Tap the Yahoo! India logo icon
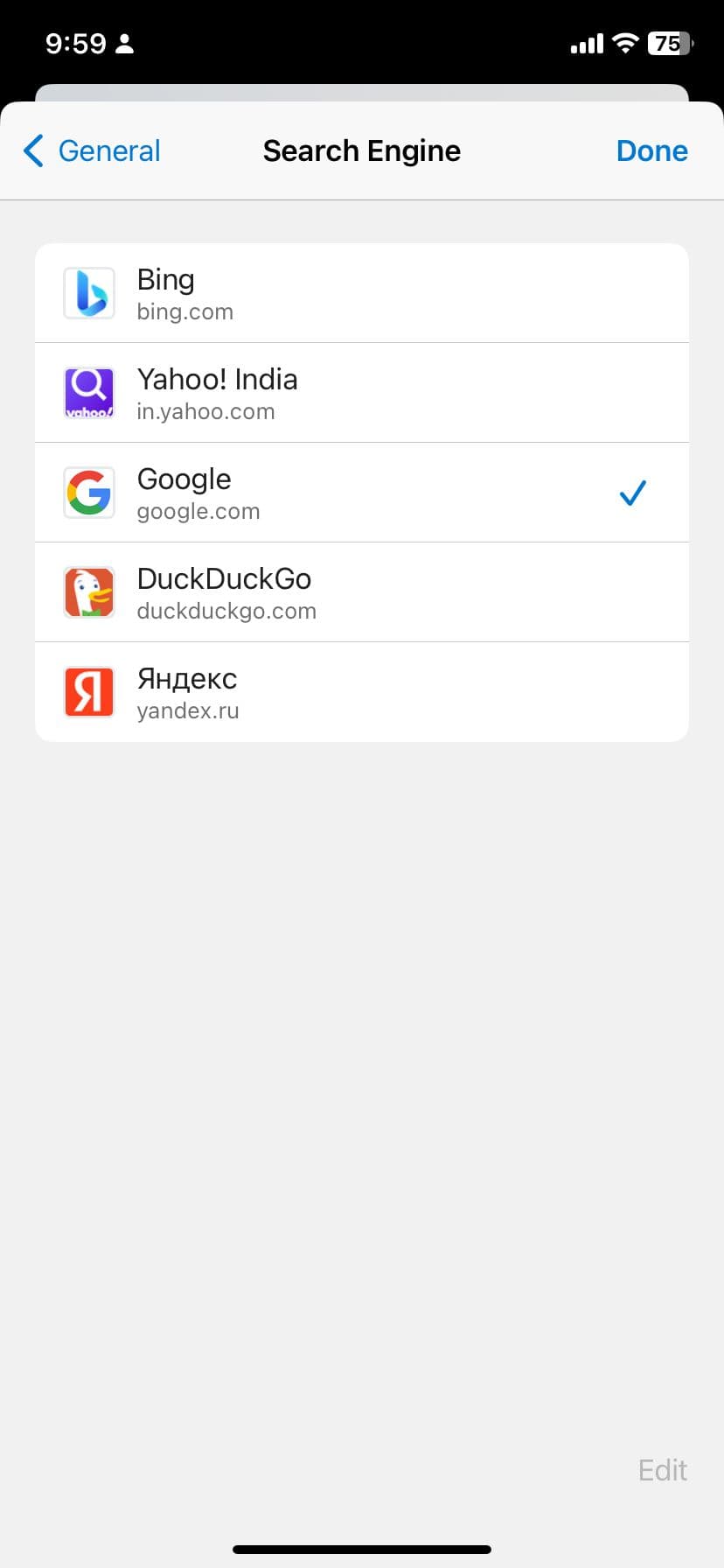The height and width of the screenshot is (1568, 724). pyautogui.click(x=88, y=392)
